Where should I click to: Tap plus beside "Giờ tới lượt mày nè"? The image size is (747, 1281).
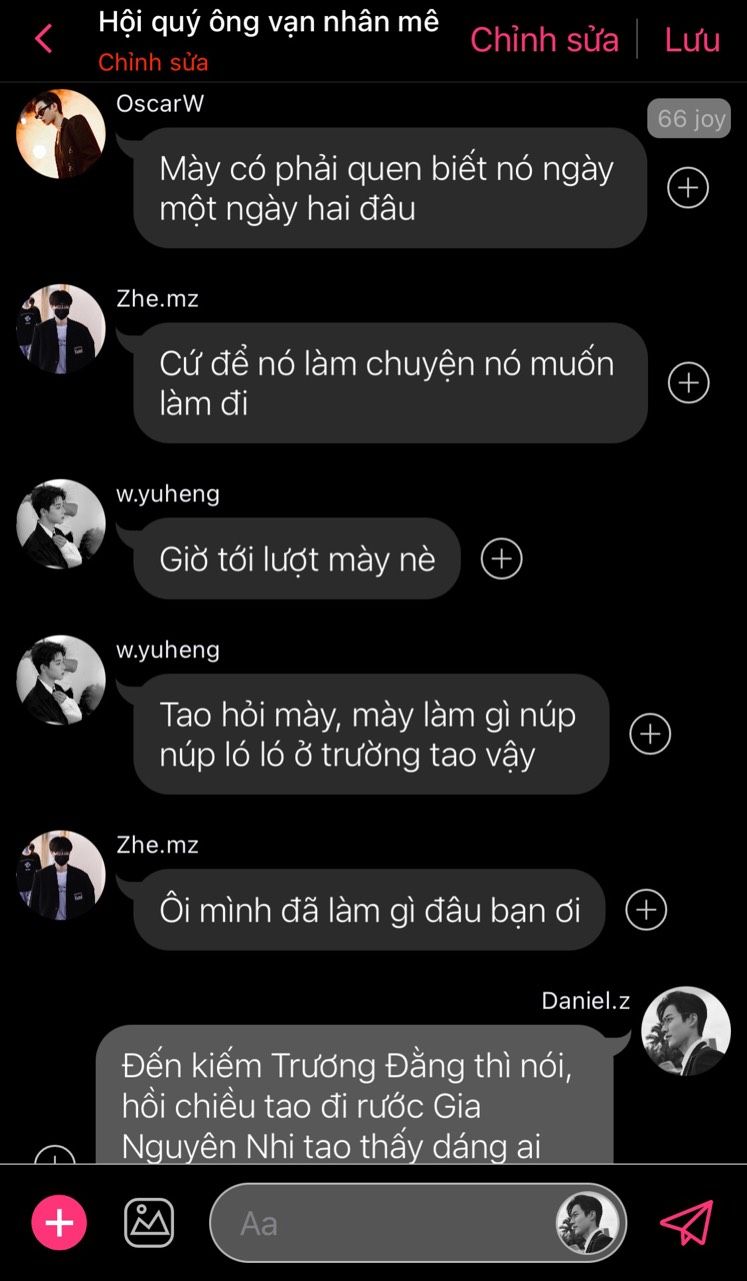coord(501,559)
